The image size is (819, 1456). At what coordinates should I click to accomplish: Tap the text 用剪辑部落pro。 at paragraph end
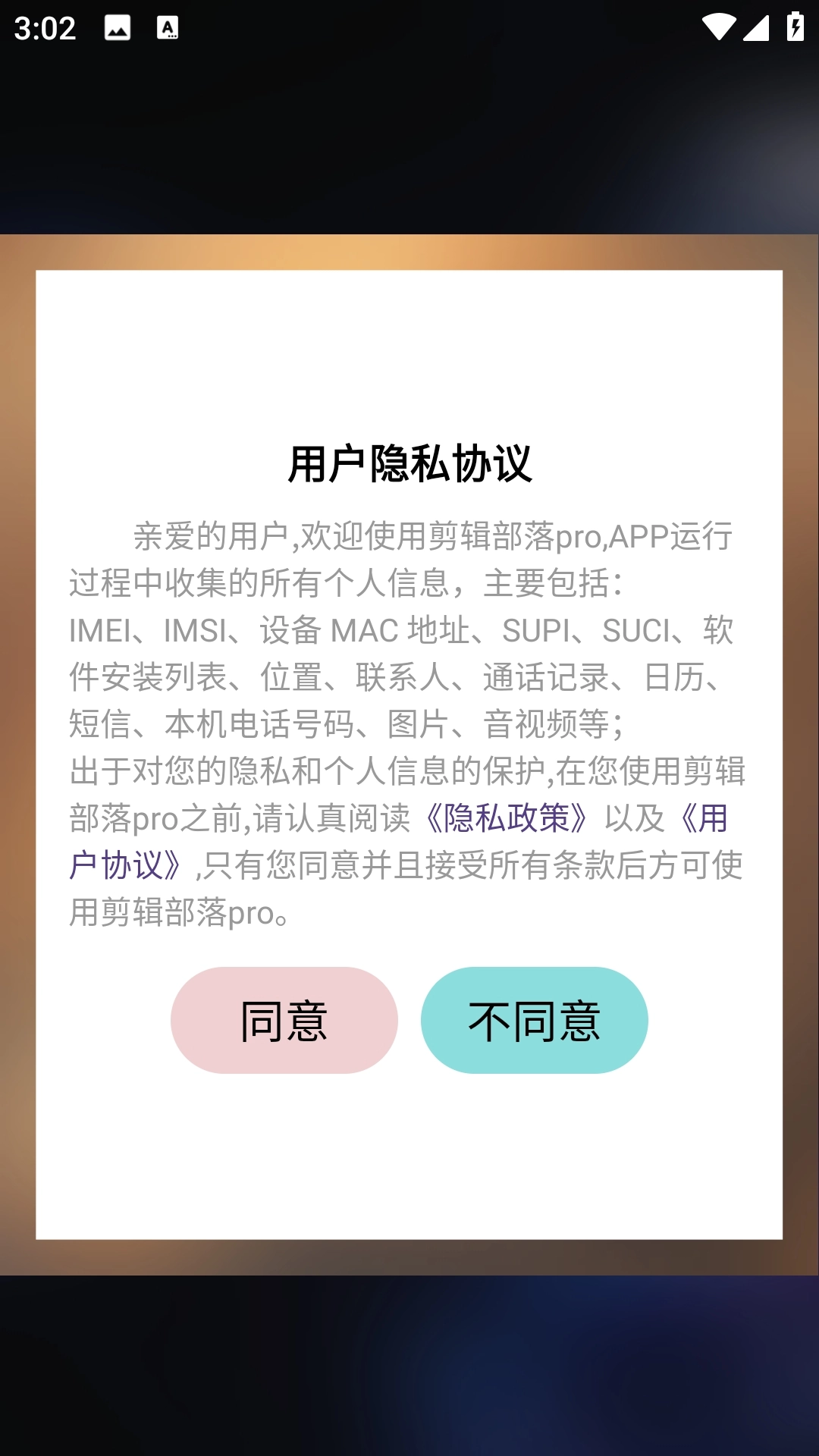click(179, 913)
